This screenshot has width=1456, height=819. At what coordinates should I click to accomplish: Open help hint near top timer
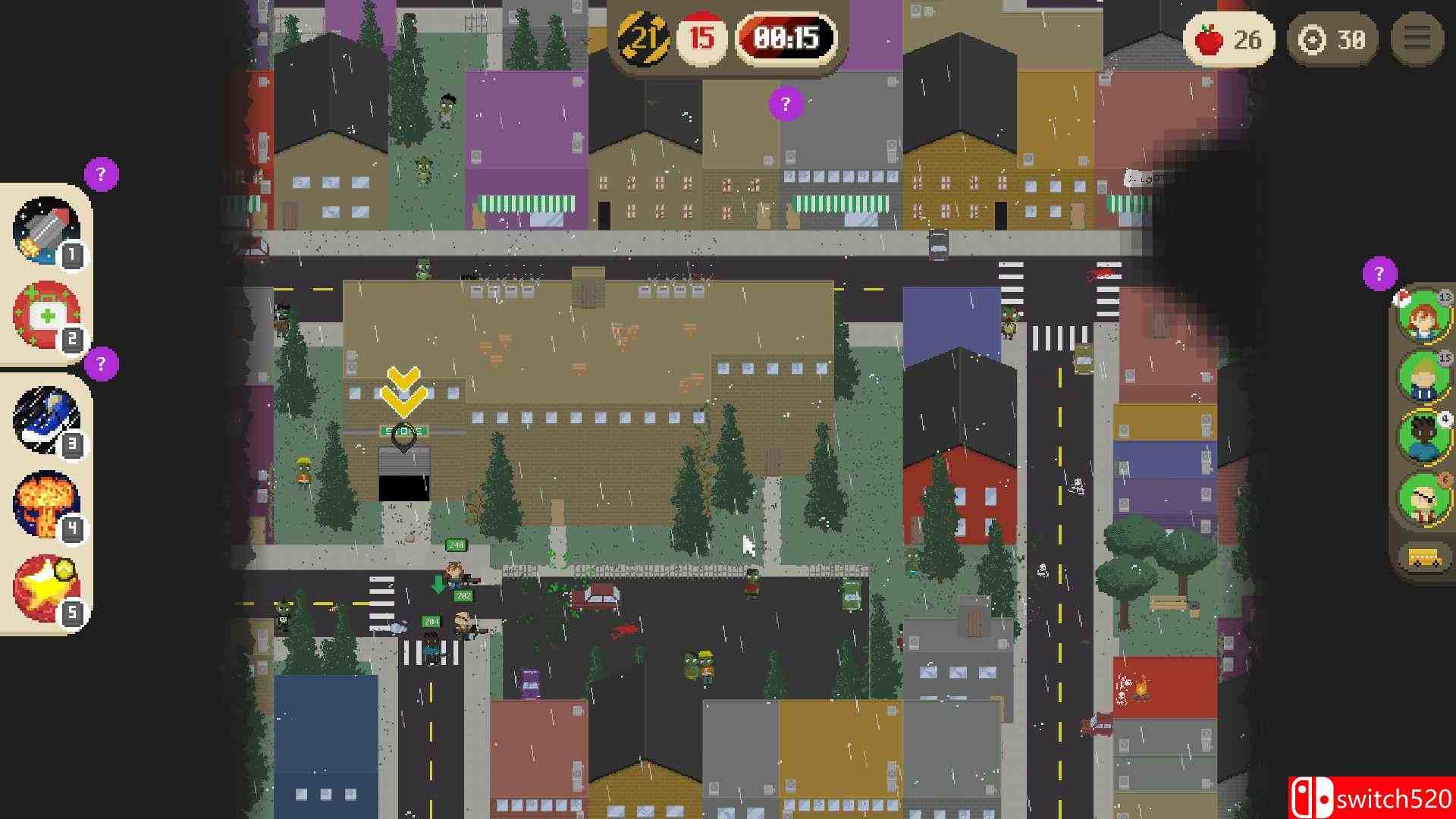[785, 104]
